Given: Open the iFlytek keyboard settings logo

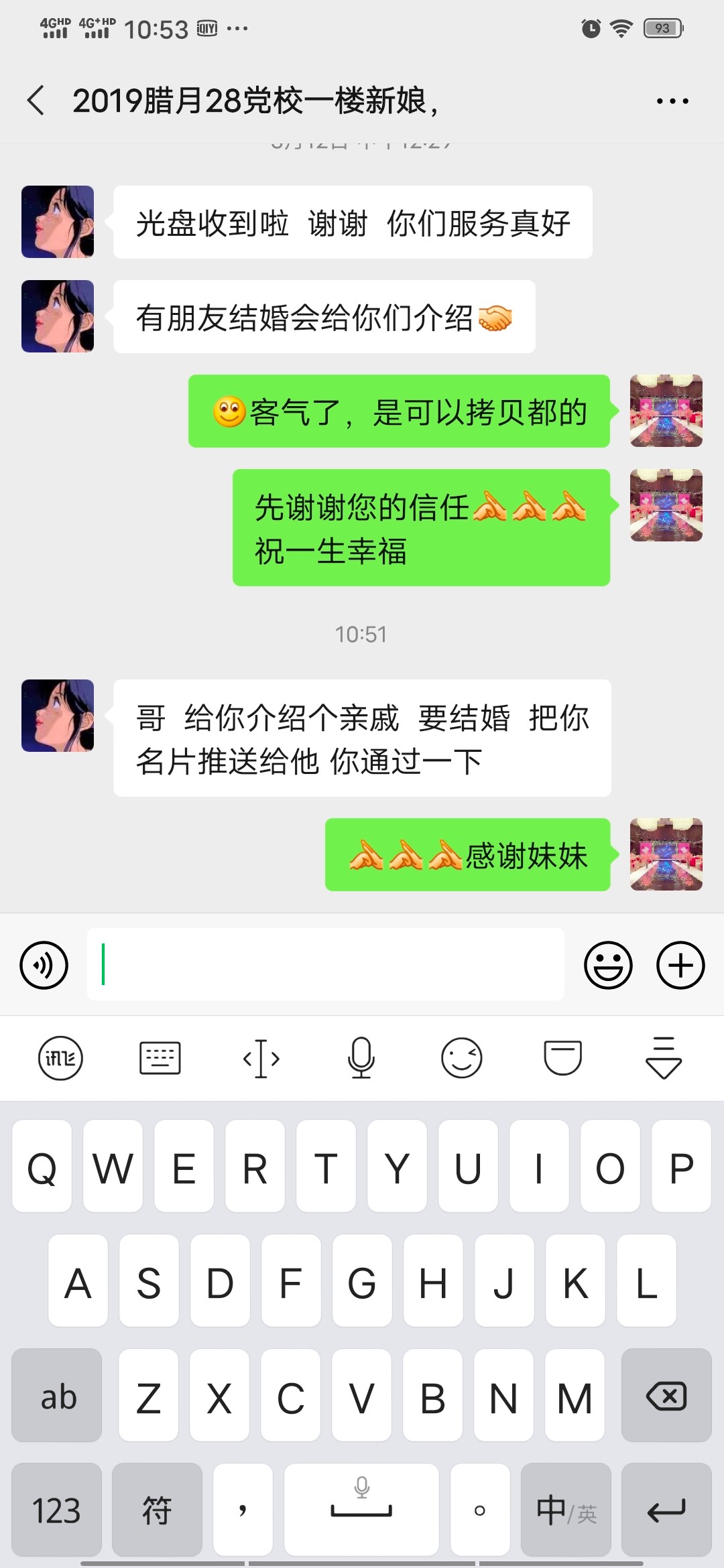Looking at the screenshot, I should tap(60, 1058).
